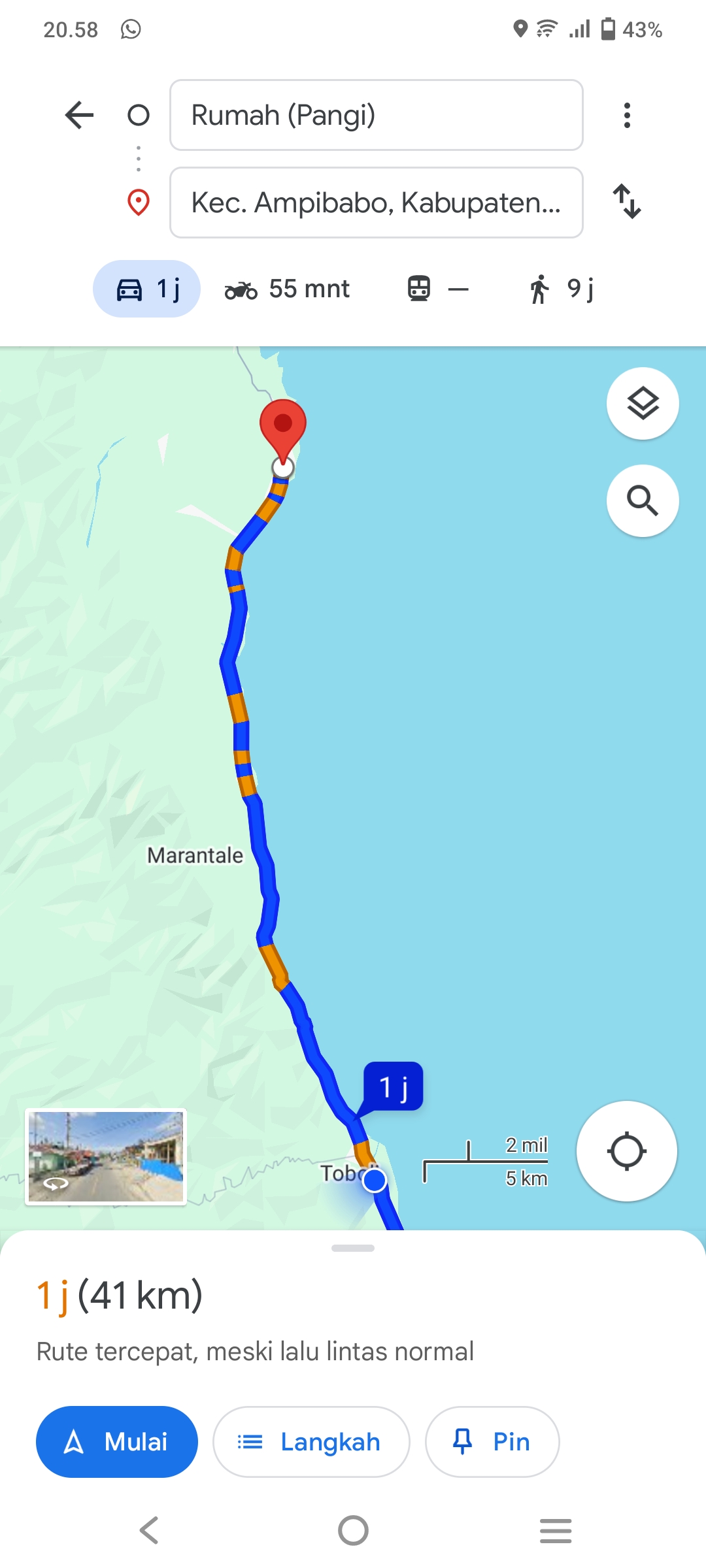Swap start and destination points

tap(627, 201)
